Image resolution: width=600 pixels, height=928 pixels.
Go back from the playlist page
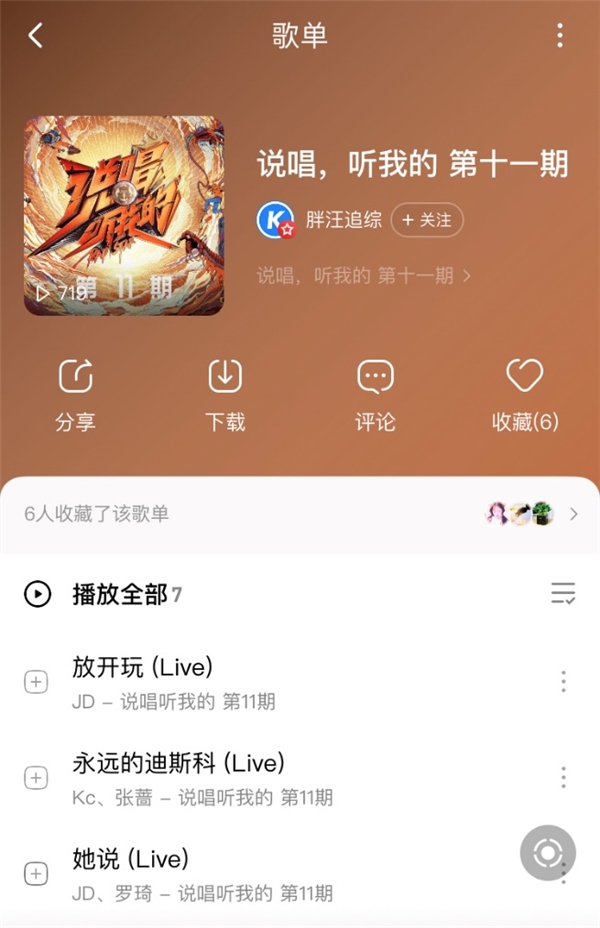coord(36,36)
